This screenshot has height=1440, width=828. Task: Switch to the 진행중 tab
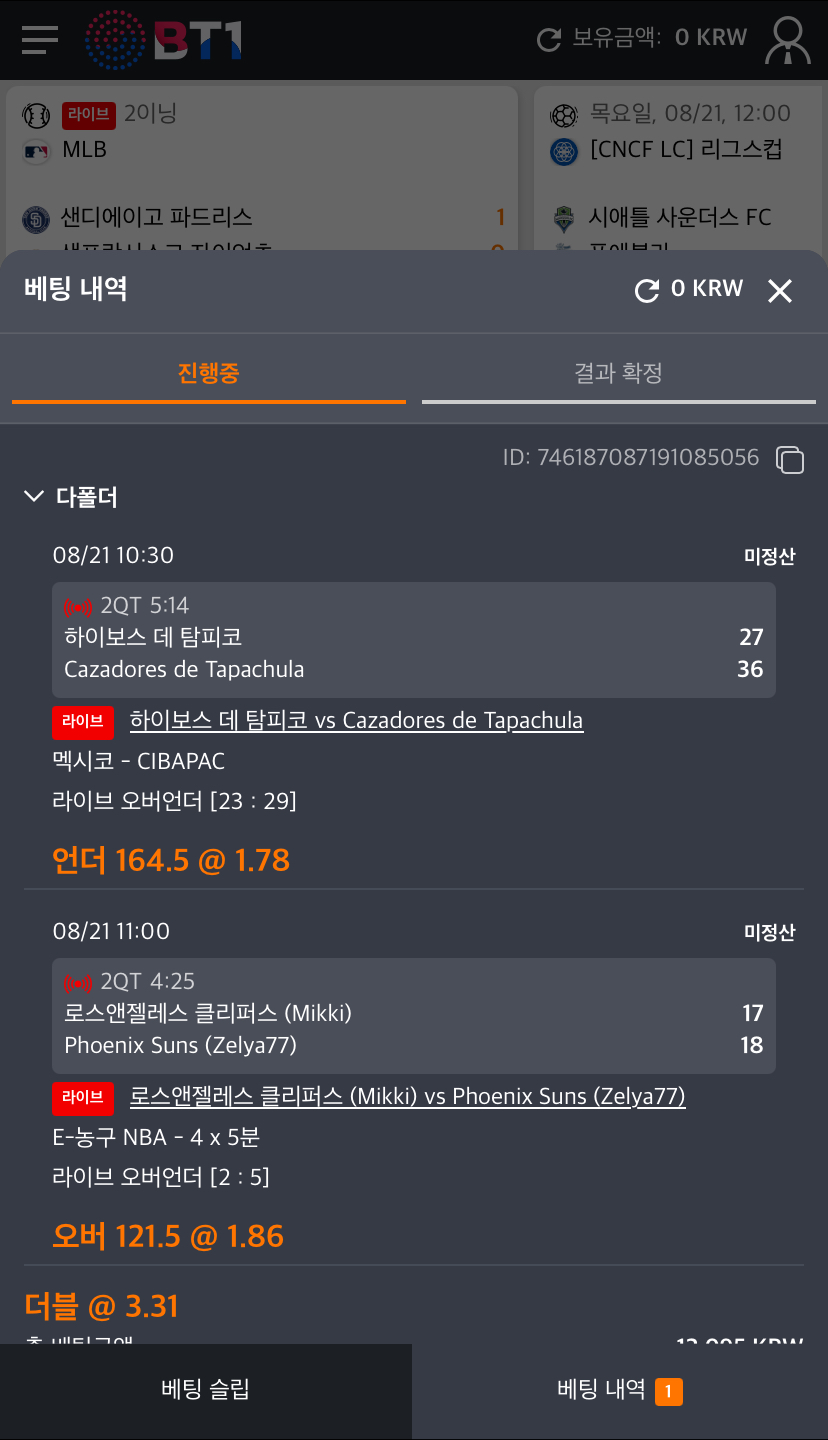click(209, 374)
